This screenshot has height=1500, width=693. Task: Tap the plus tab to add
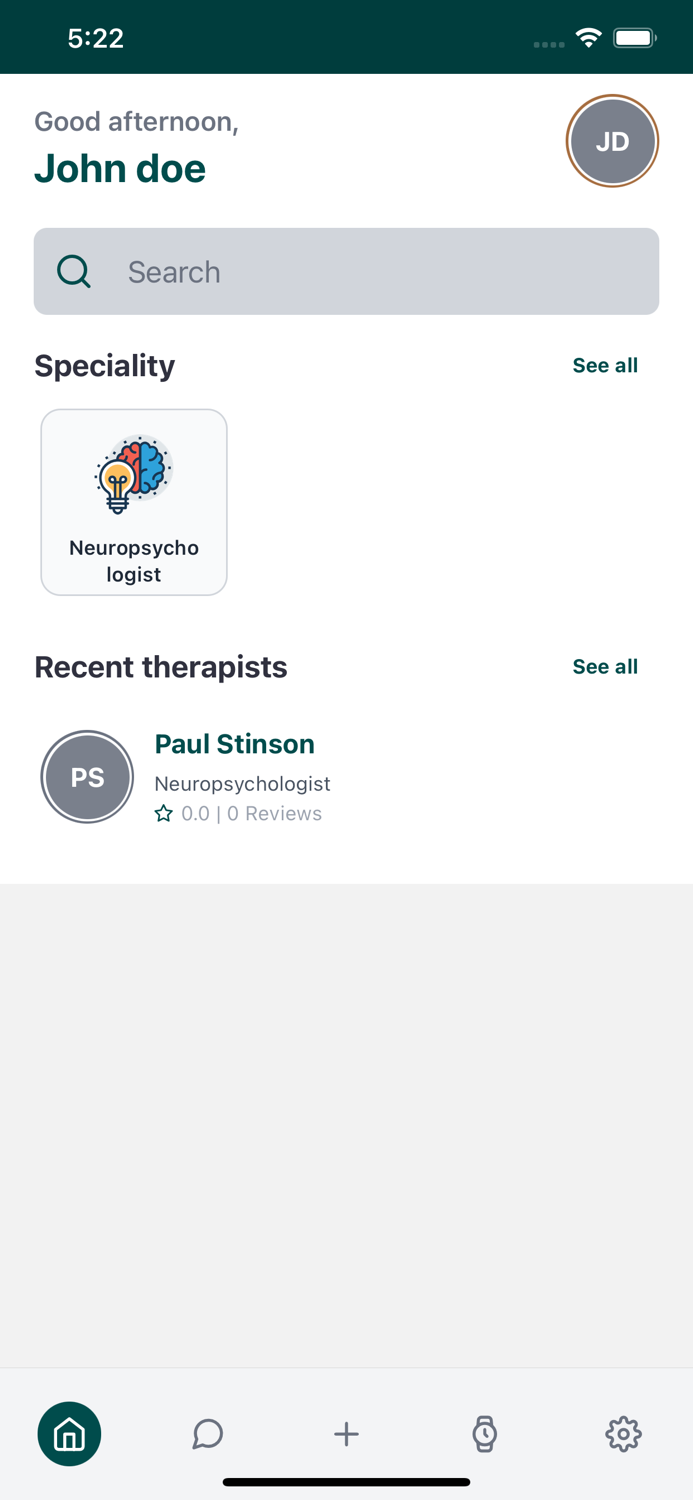tap(346, 1434)
